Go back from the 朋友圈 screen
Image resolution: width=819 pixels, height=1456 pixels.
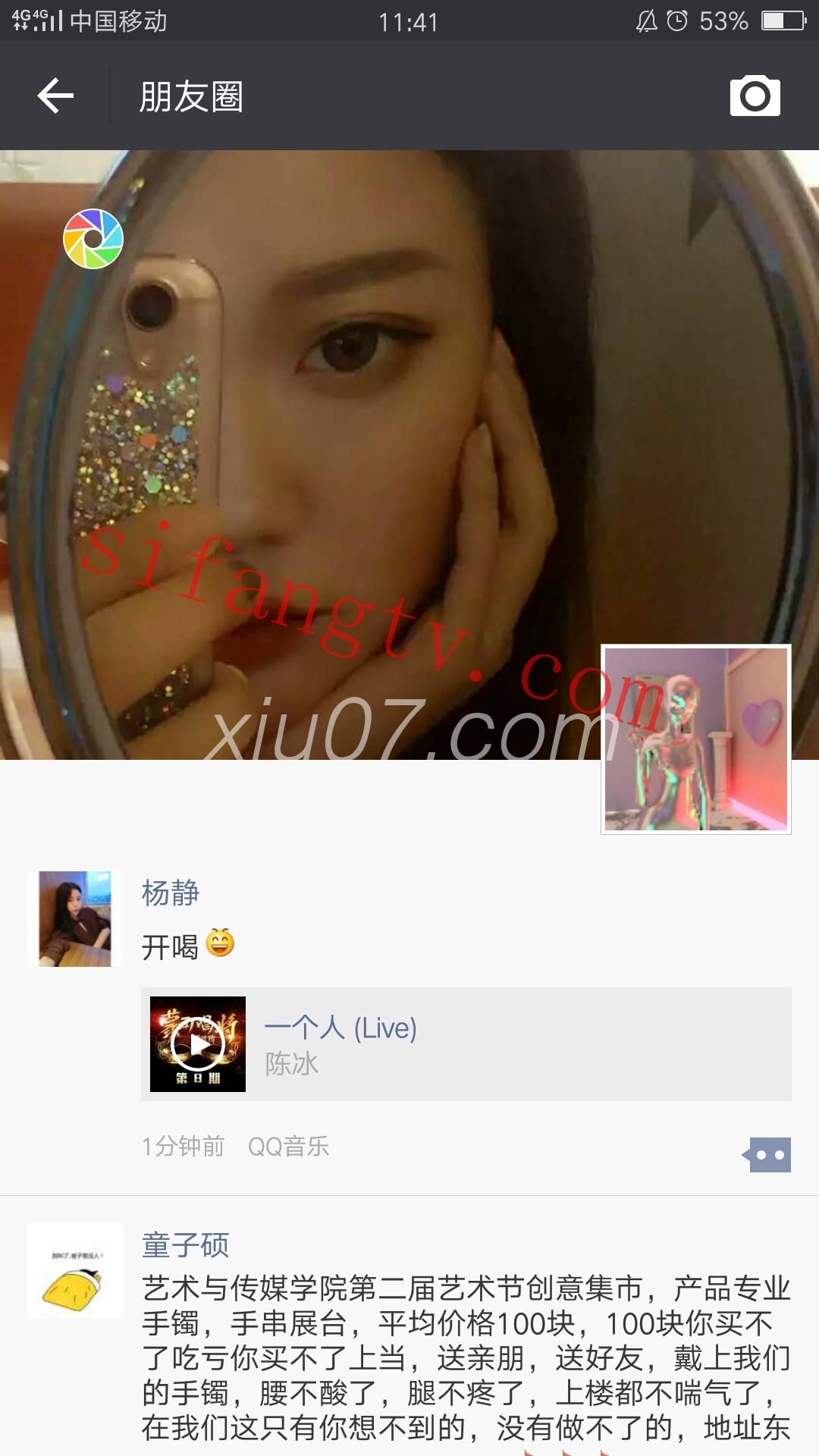point(55,96)
